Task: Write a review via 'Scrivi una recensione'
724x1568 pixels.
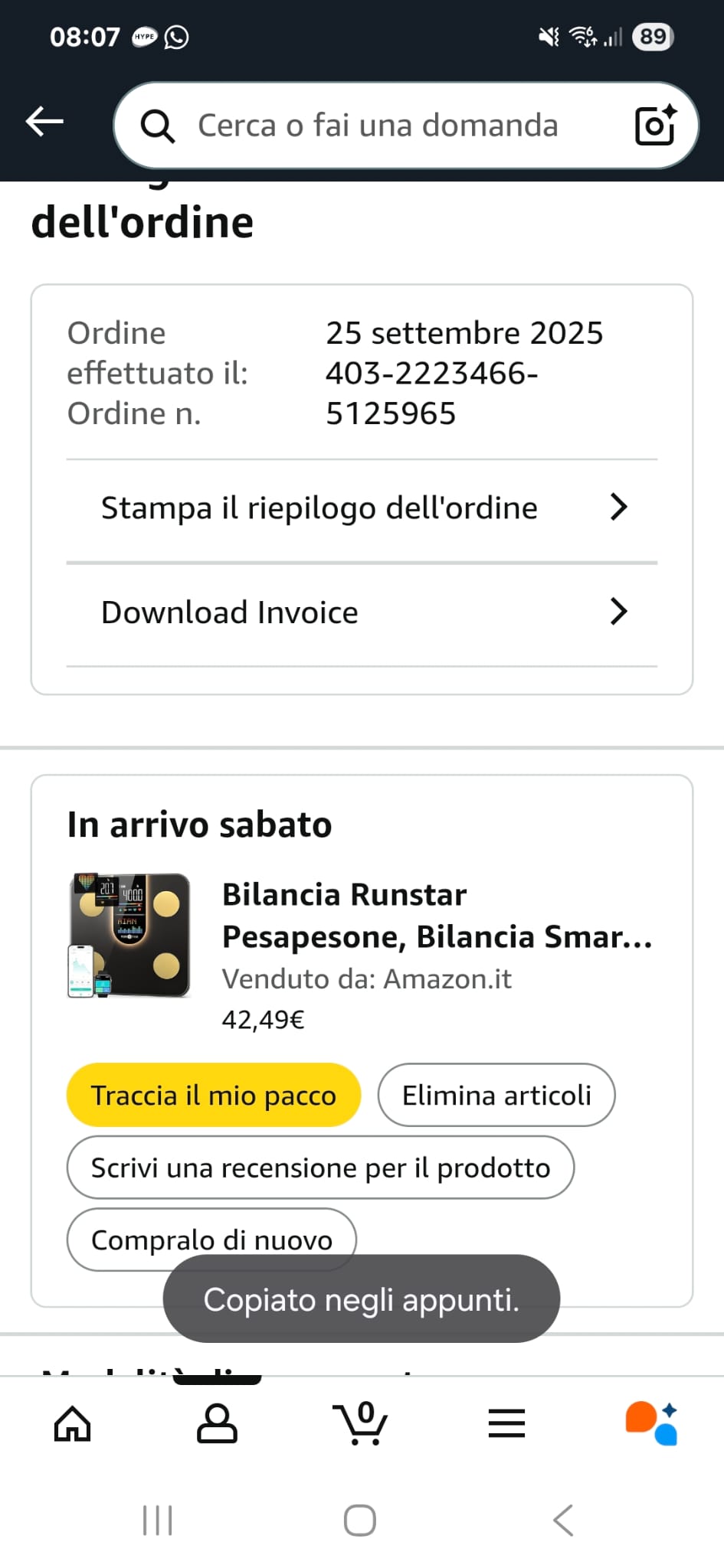Action: pos(320,1168)
